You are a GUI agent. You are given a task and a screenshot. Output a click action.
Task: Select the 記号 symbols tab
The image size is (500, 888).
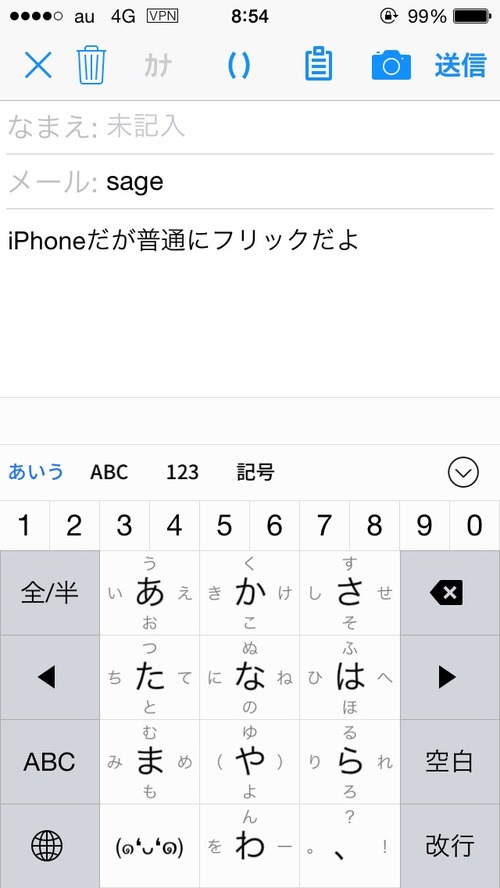[x=255, y=472]
